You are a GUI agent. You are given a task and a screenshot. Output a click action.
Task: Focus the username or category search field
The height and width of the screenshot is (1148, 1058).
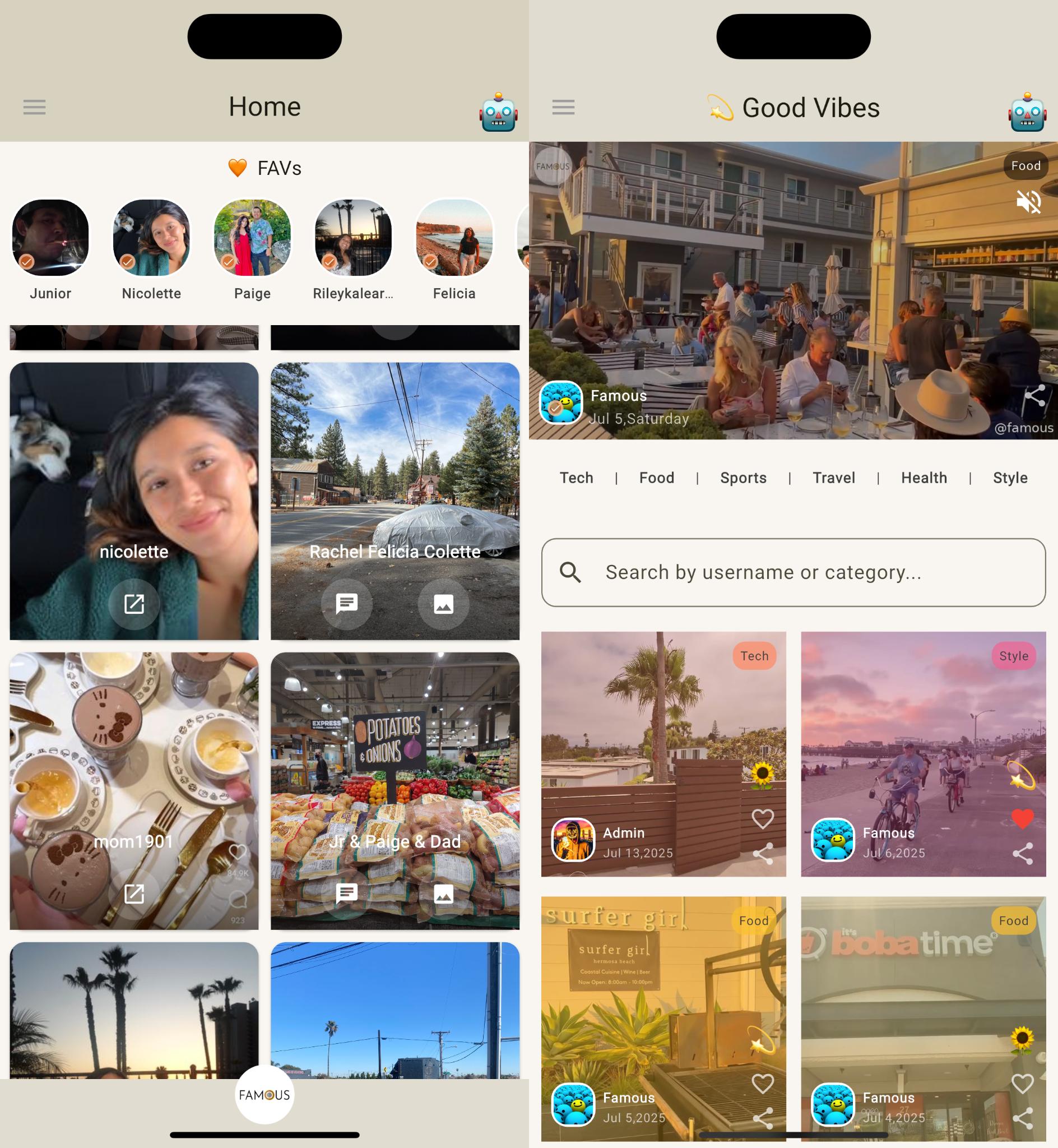(x=793, y=572)
